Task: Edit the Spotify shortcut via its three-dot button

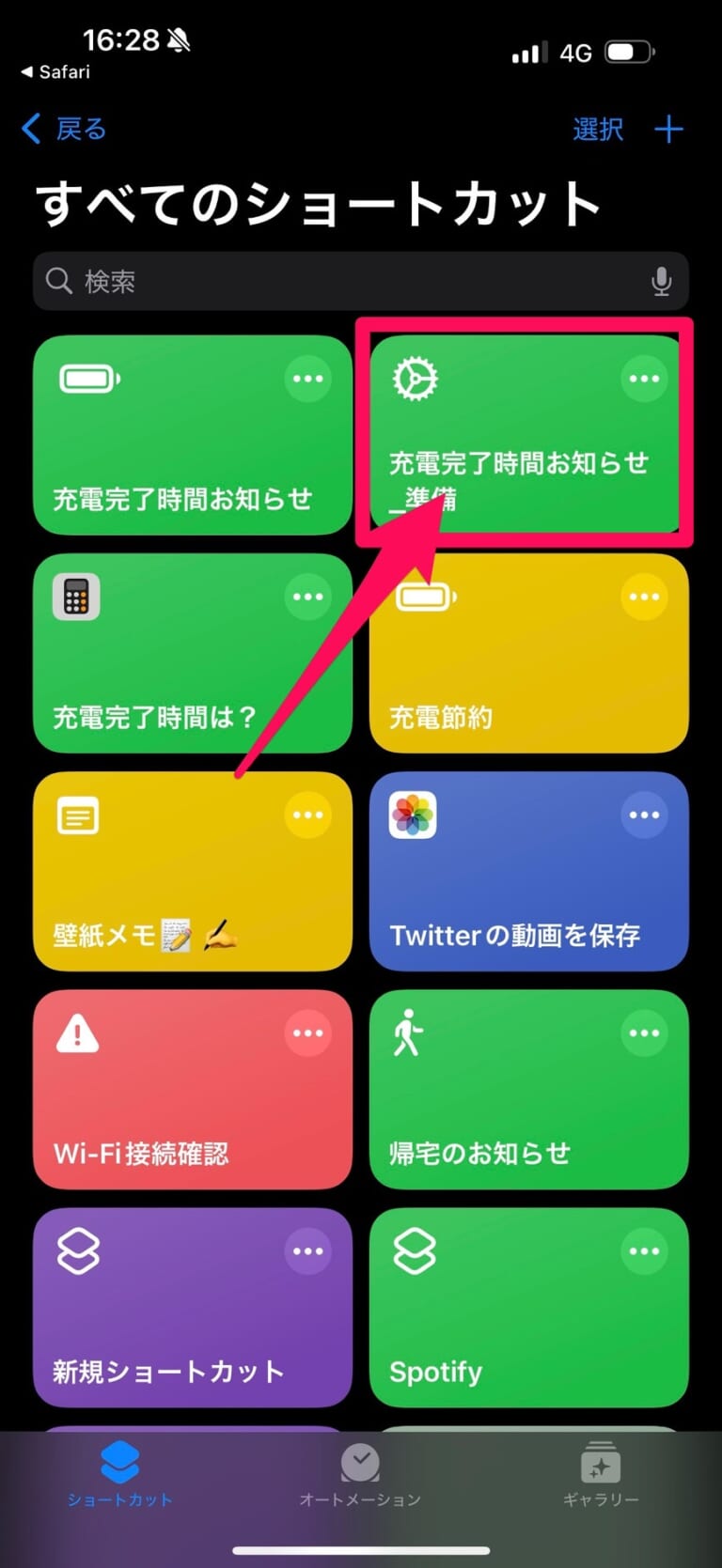Action: click(644, 1250)
